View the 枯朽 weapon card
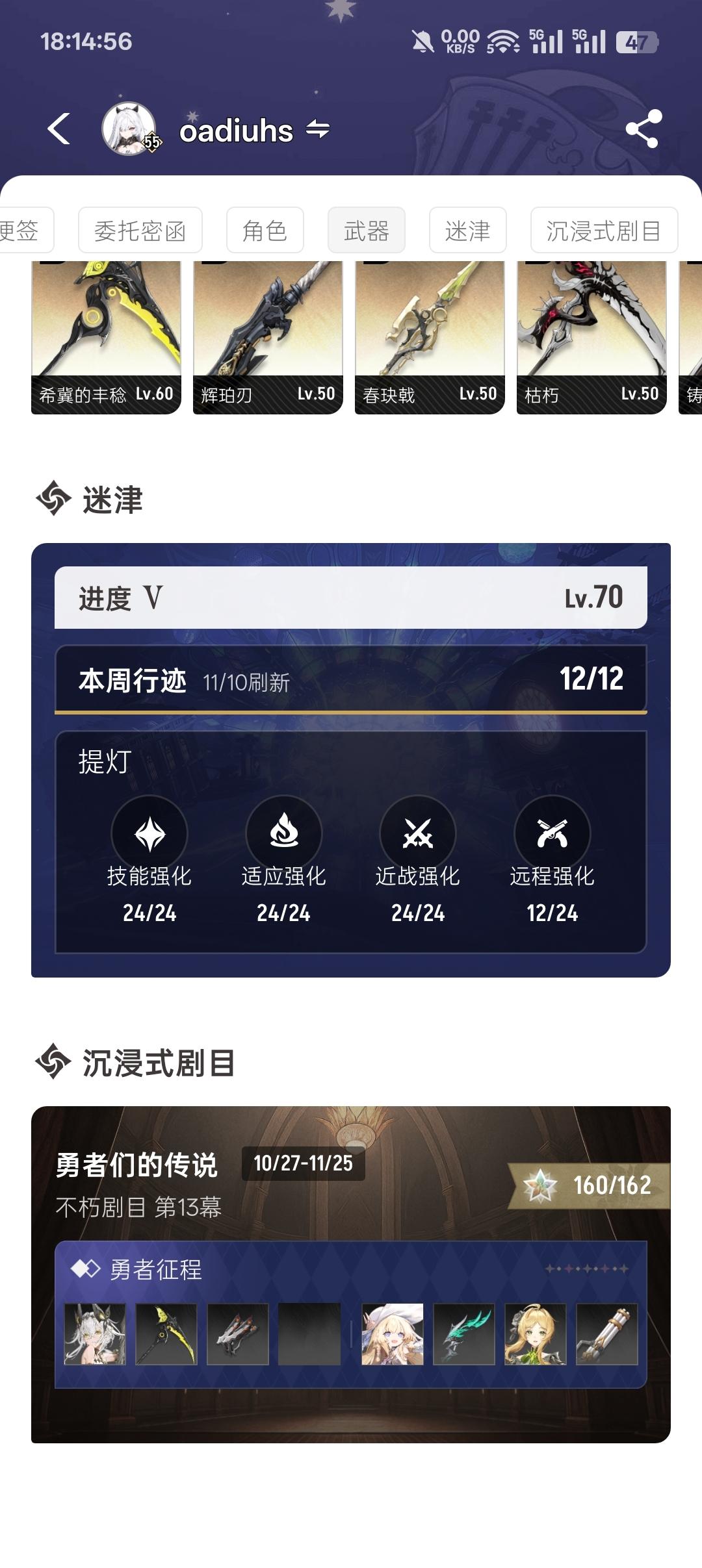The height and width of the screenshot is (1568, 702). pos(591,336)
